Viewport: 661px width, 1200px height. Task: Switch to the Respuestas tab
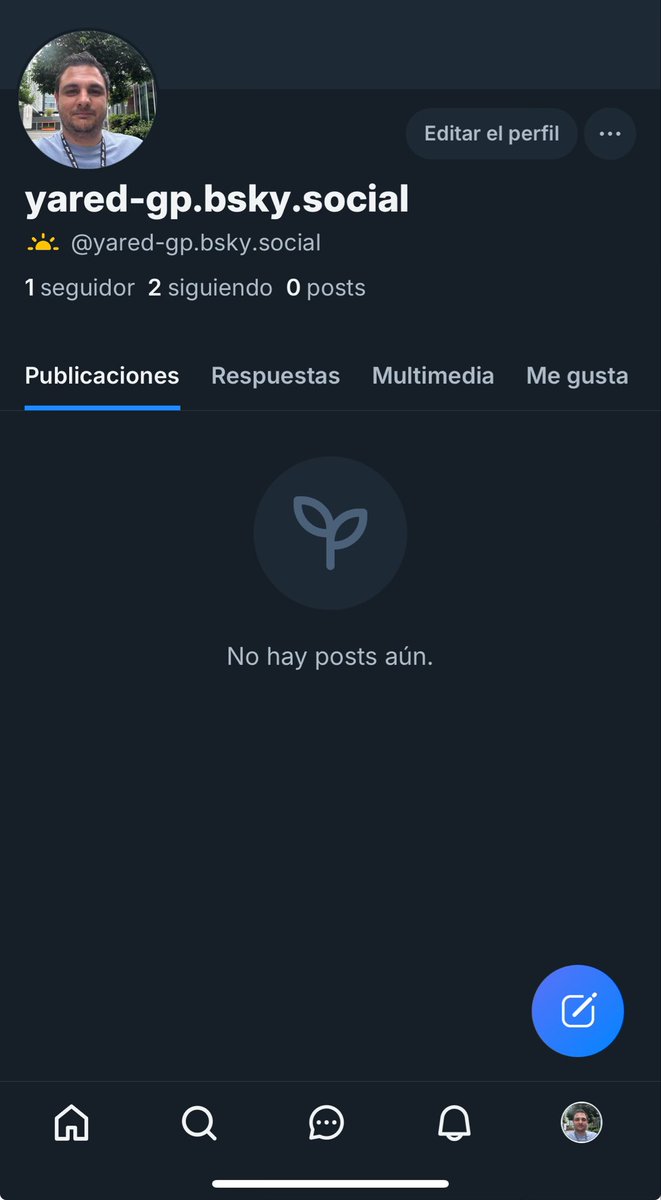(275, 376)
